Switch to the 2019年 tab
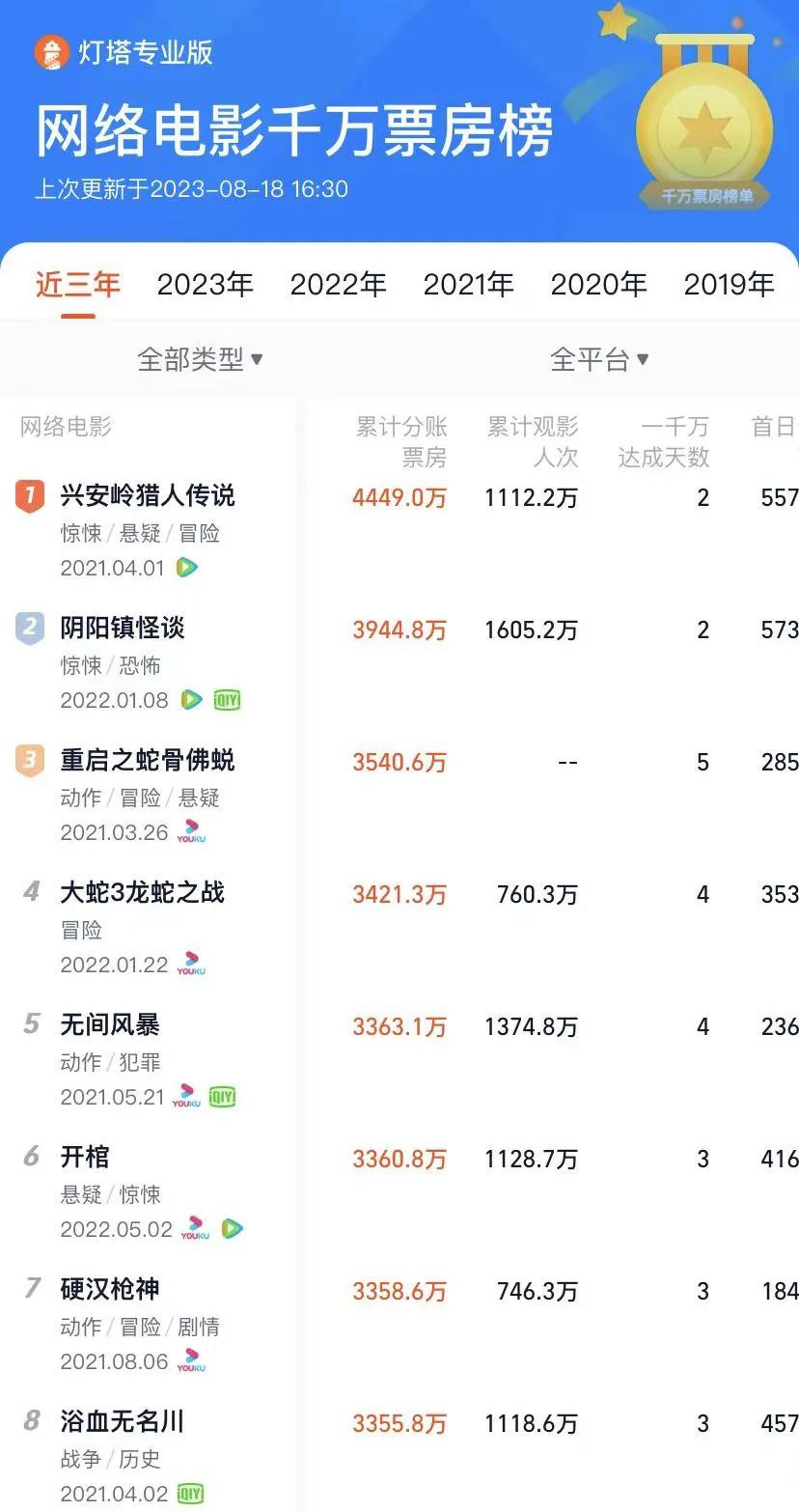Screen dimensions: 799x1512 click(729, 284)
